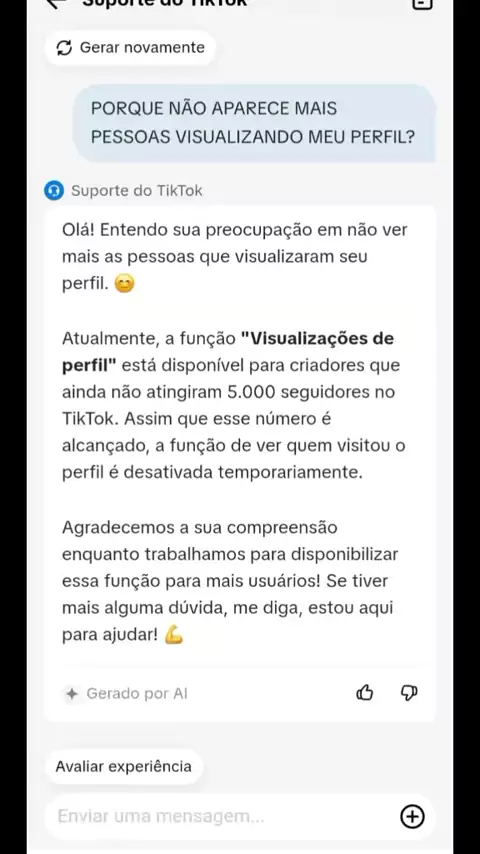Dislike the AI response with thumbs down
The image size is (480, 854).
pyautogui.click(x=409, y=693)
